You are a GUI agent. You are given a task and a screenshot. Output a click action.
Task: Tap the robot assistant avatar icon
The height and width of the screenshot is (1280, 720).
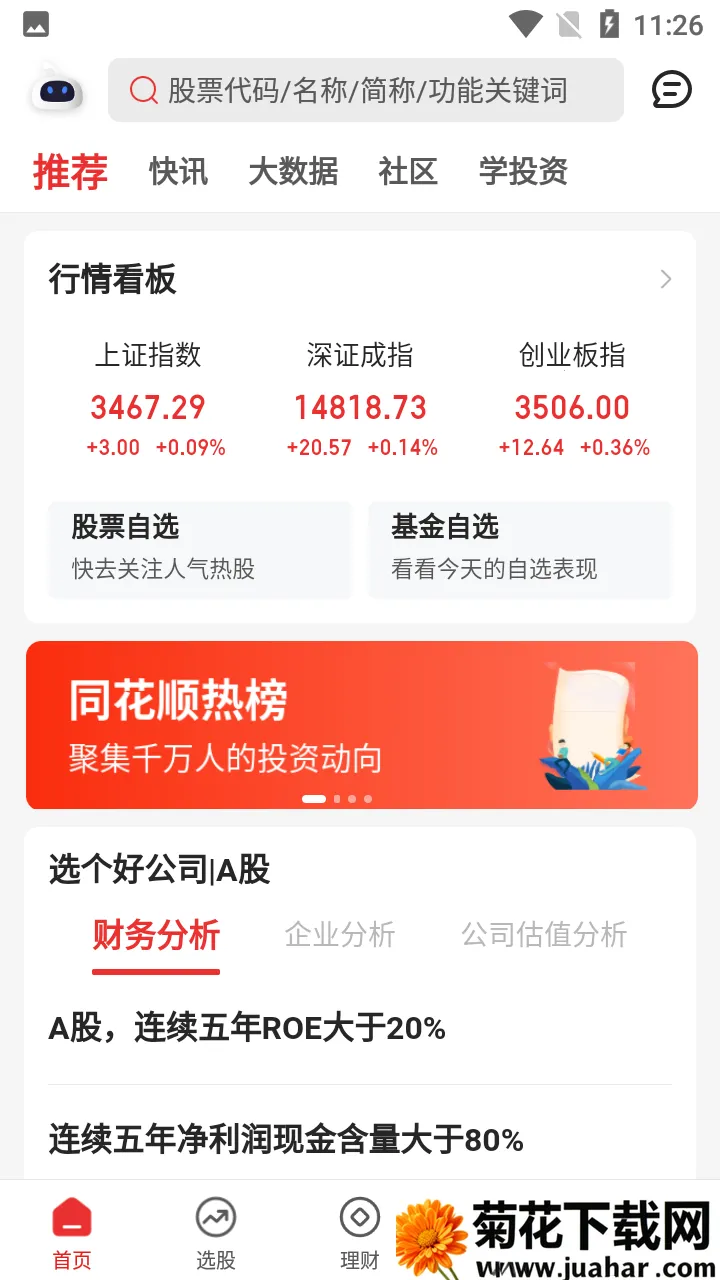click(x=57, y=90)
